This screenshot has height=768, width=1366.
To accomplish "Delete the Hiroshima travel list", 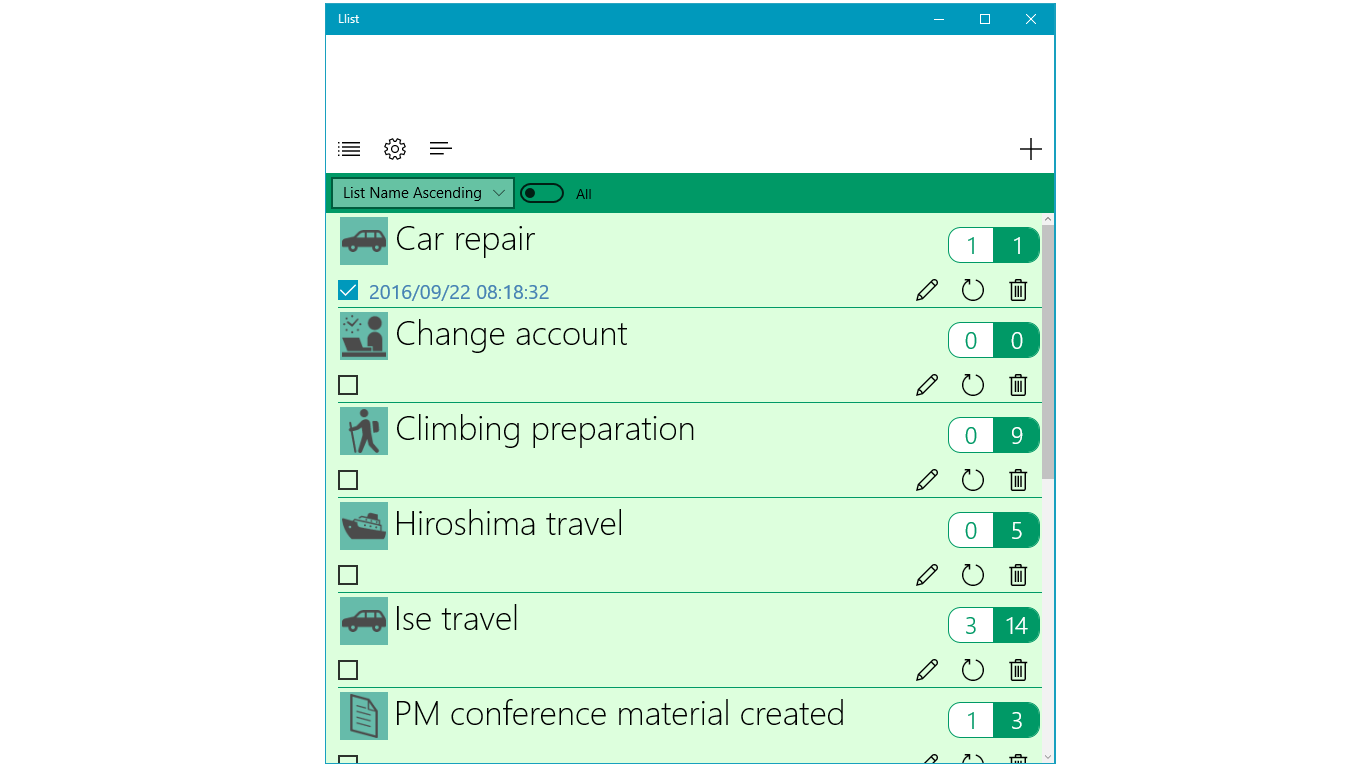I will tap(1018, 575).
